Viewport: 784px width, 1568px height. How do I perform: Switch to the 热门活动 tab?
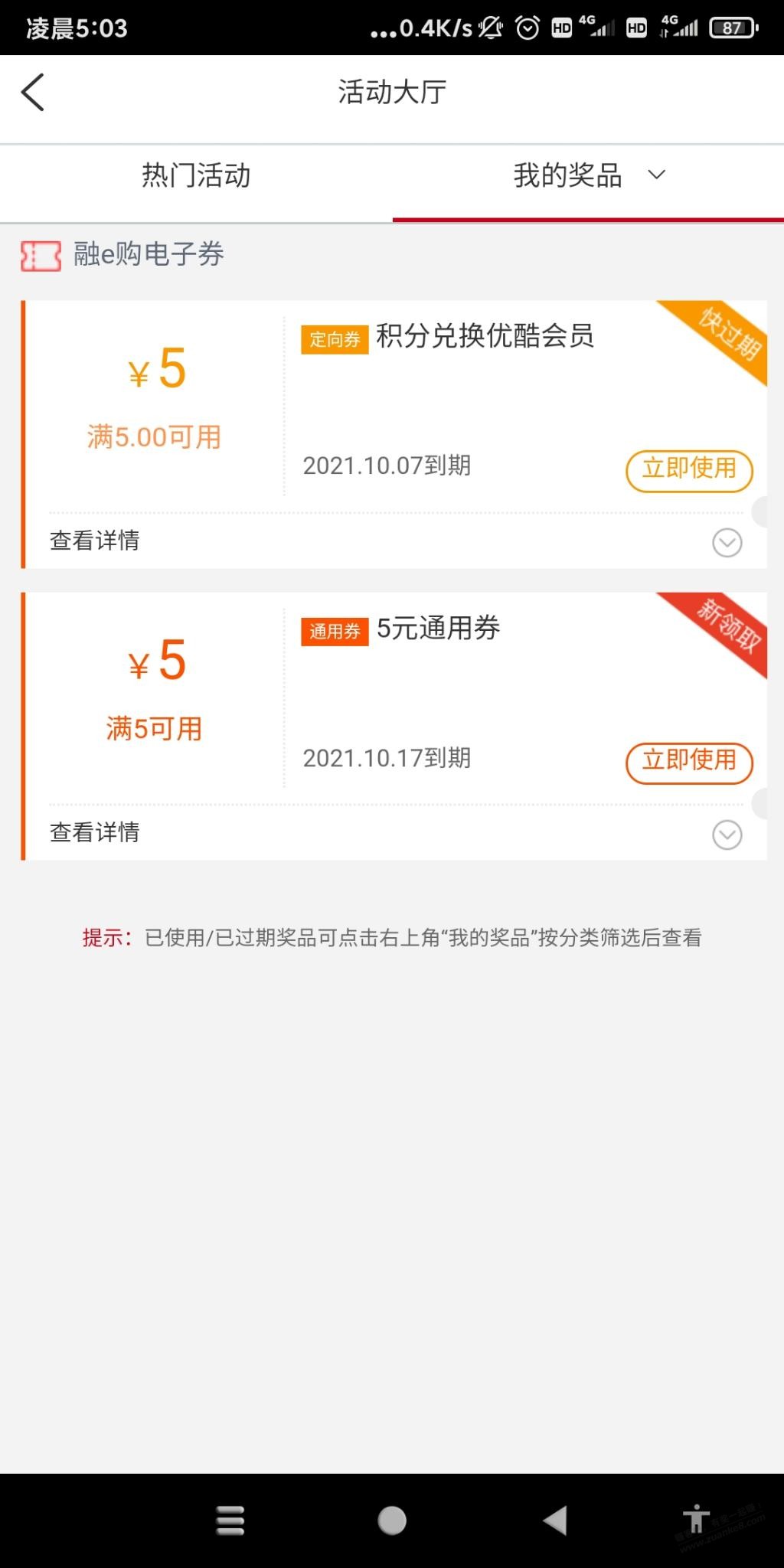tap(196, 176)
